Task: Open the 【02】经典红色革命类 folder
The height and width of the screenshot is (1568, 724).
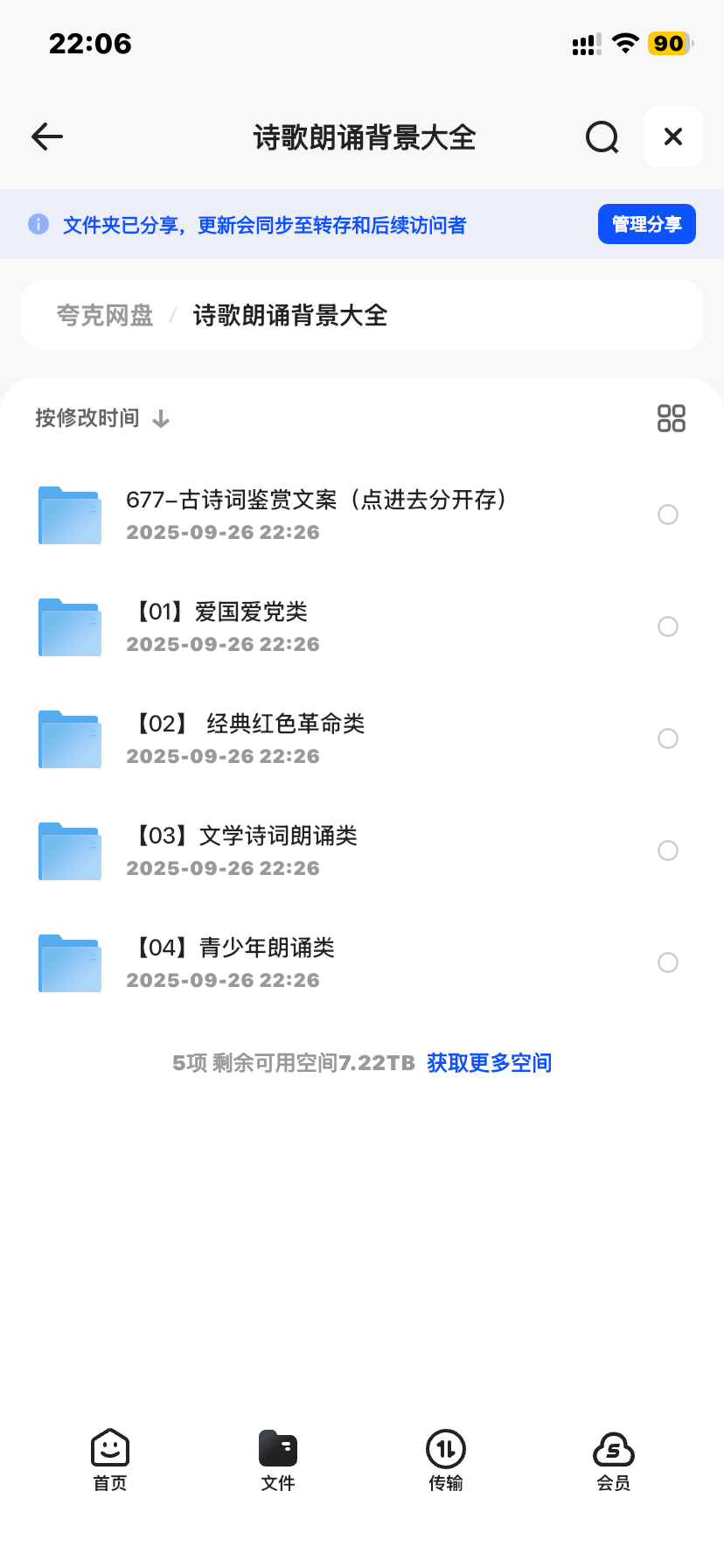Action: [x=249, y=738]
